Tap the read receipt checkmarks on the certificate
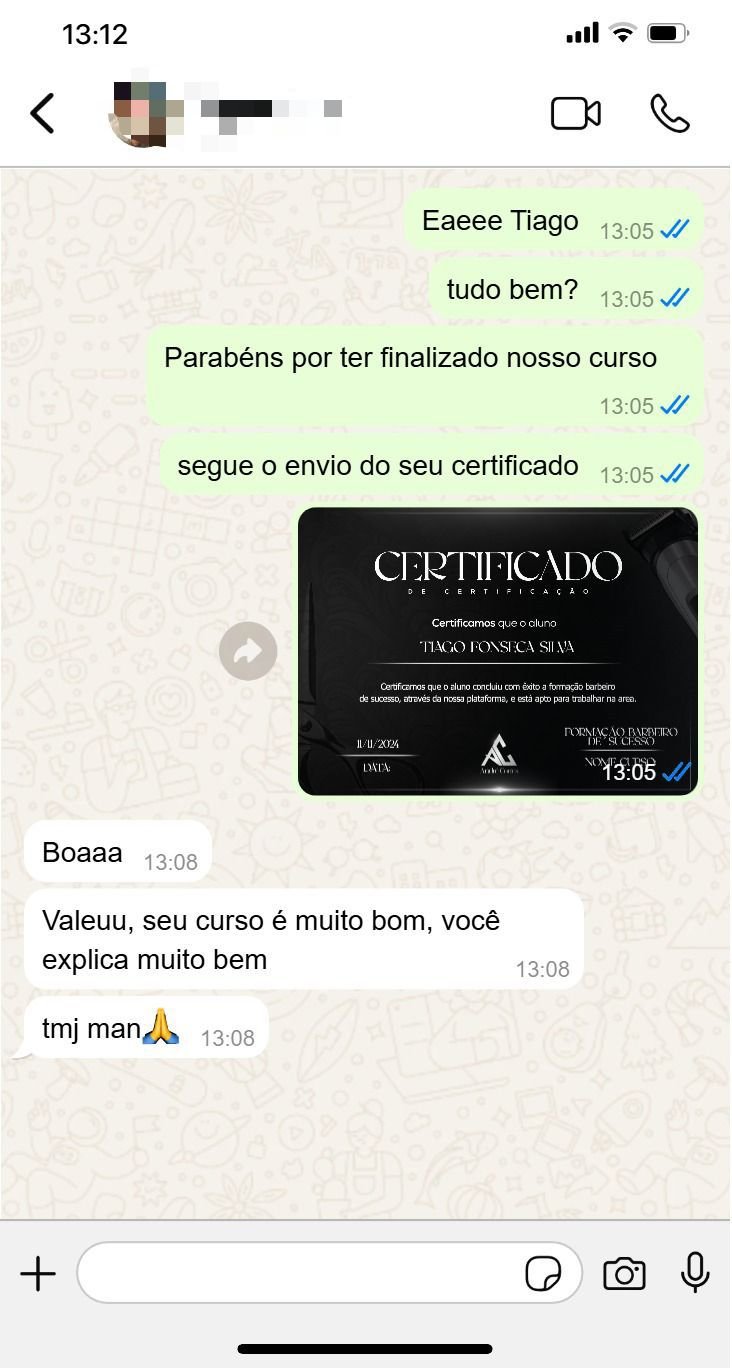The height and width of the screenshot is (1370, 732). pos(679,772)
